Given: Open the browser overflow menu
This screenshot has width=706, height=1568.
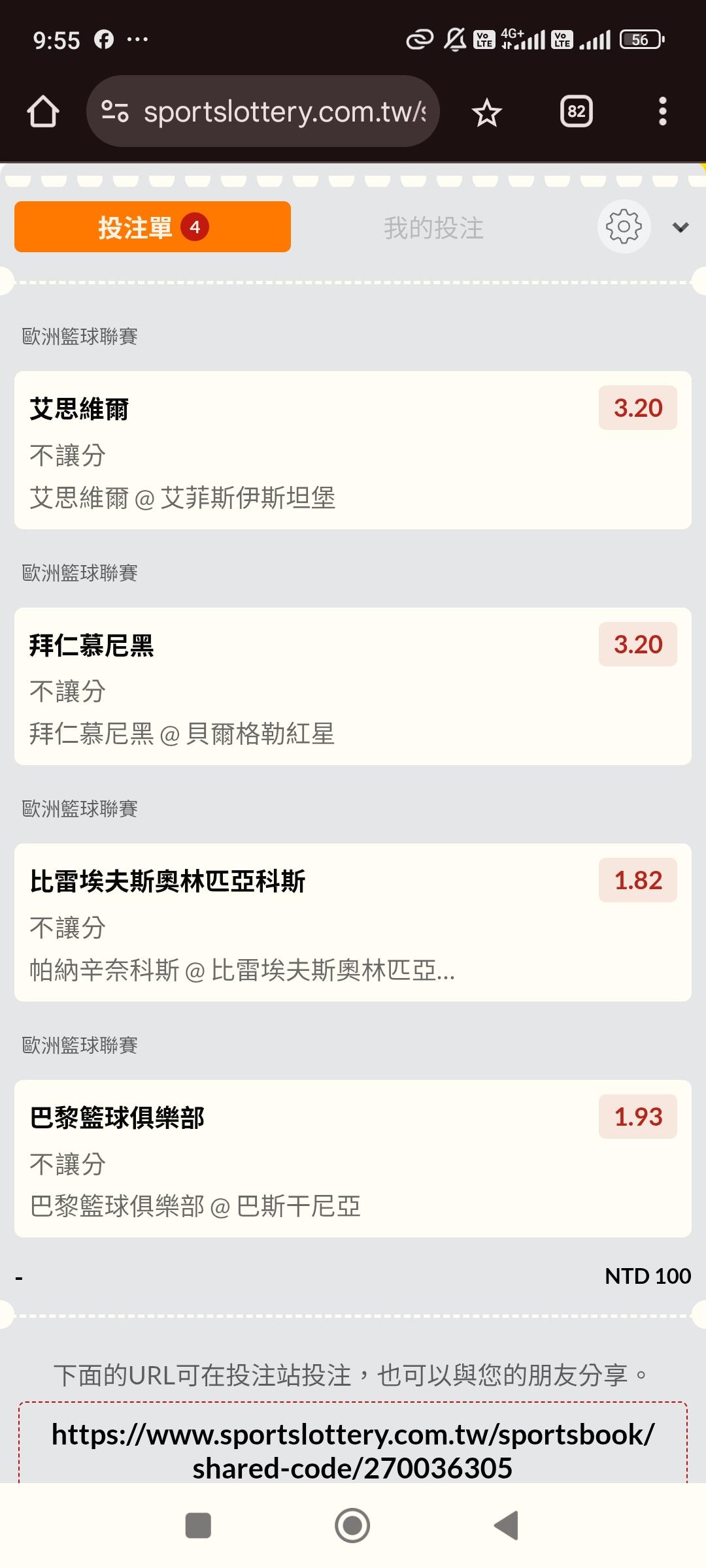Looking at the screenshot, I should click(662, 112).
